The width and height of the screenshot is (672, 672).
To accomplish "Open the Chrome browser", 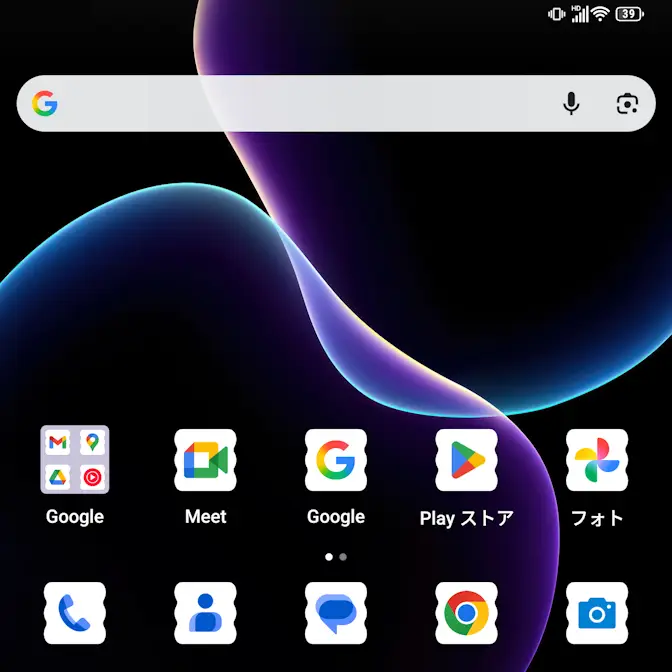I will point(467,612).
